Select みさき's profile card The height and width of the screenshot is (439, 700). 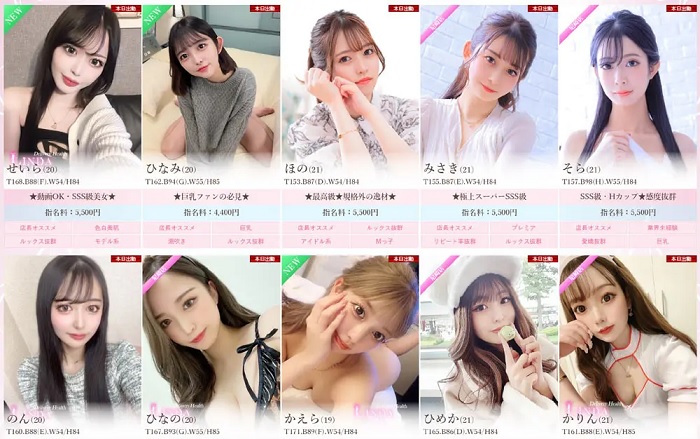coord(487,90)
